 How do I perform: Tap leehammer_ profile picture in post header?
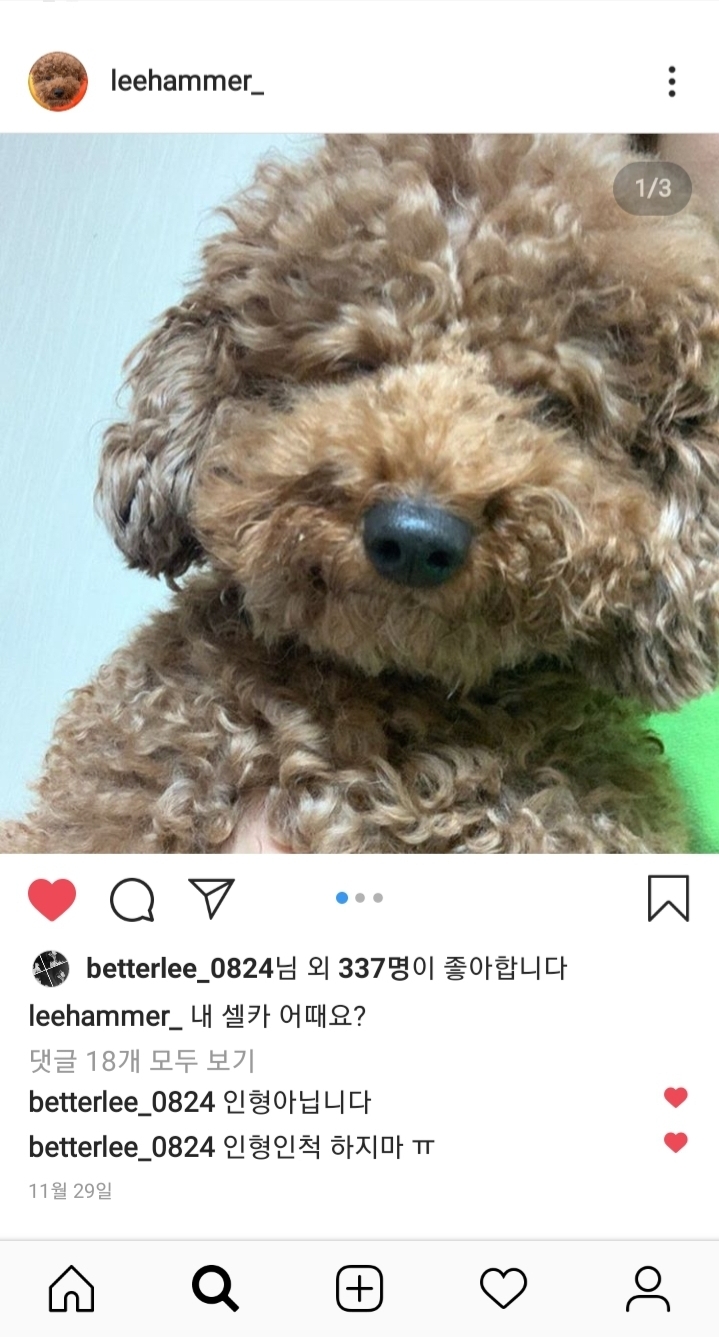(x=58, y=82)
